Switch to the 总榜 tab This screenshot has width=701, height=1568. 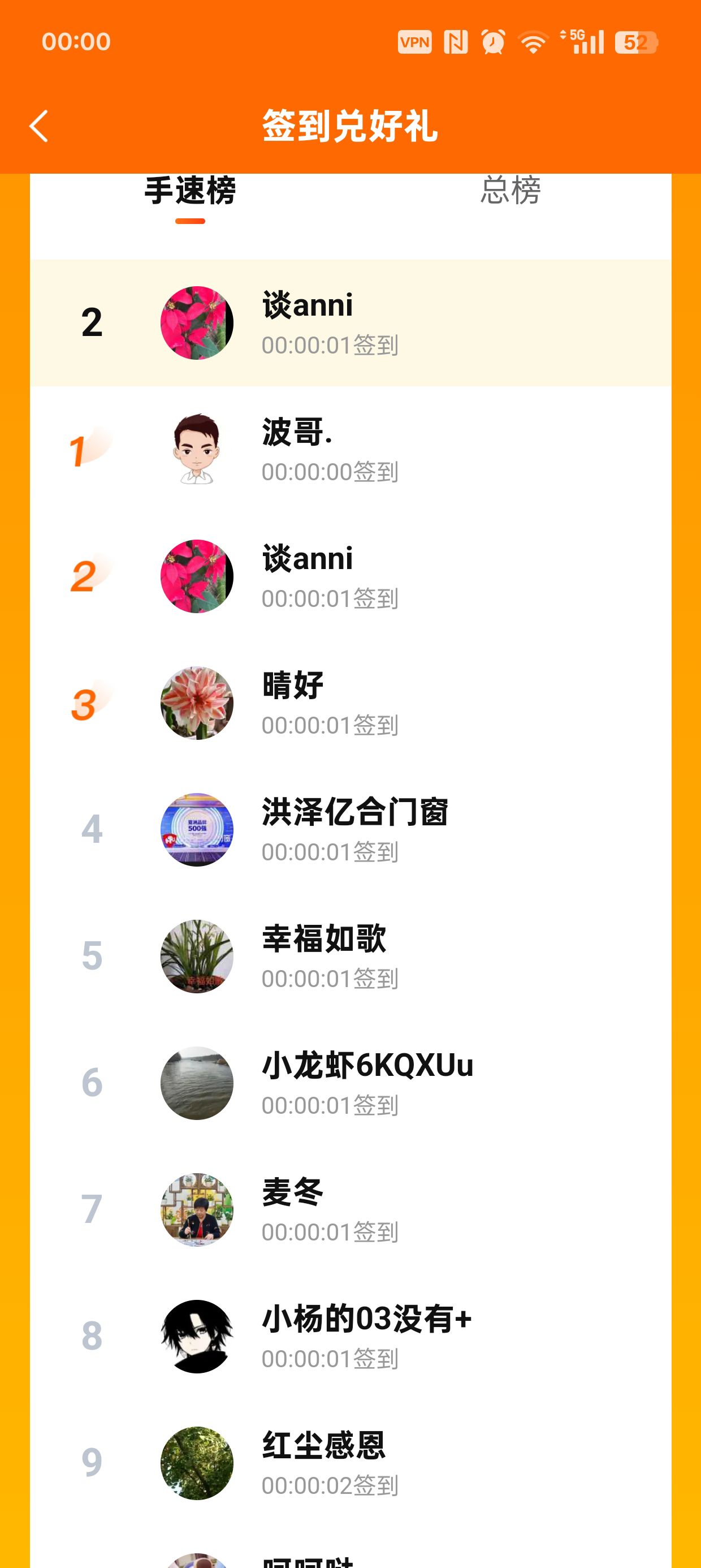tap(510, 191)
